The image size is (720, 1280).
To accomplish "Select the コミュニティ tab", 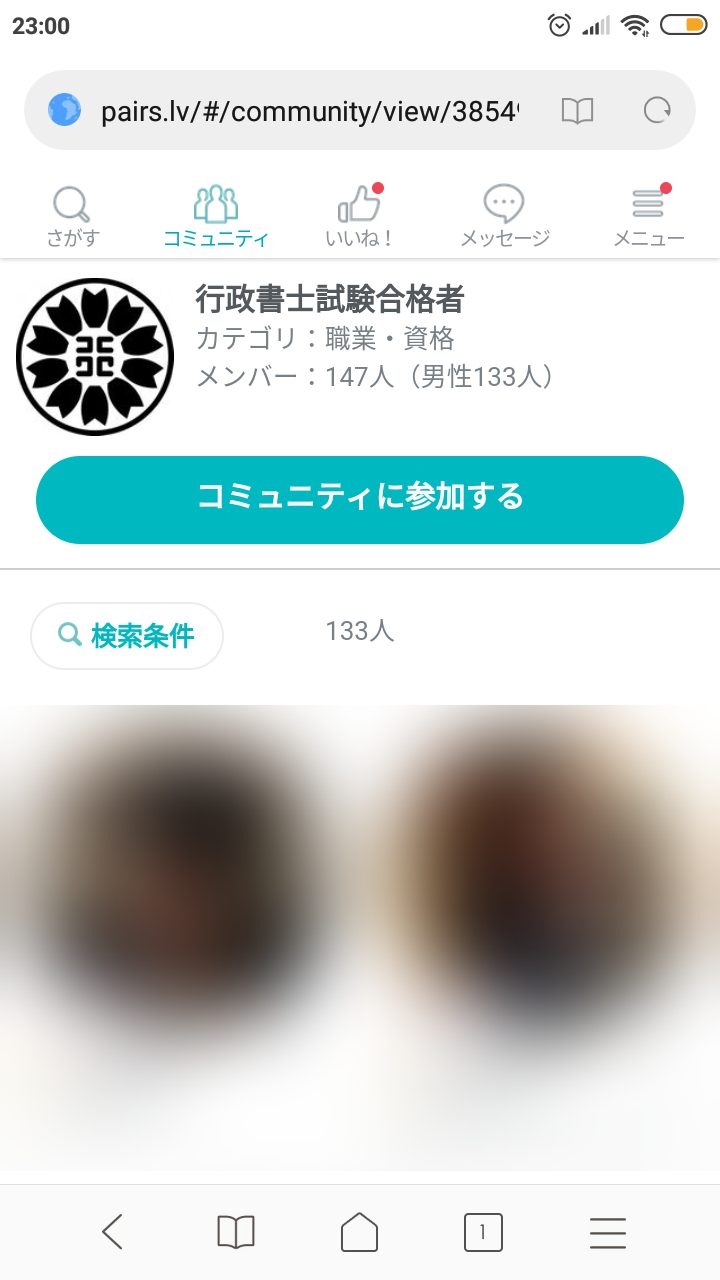I will click(x=216, y=217).
